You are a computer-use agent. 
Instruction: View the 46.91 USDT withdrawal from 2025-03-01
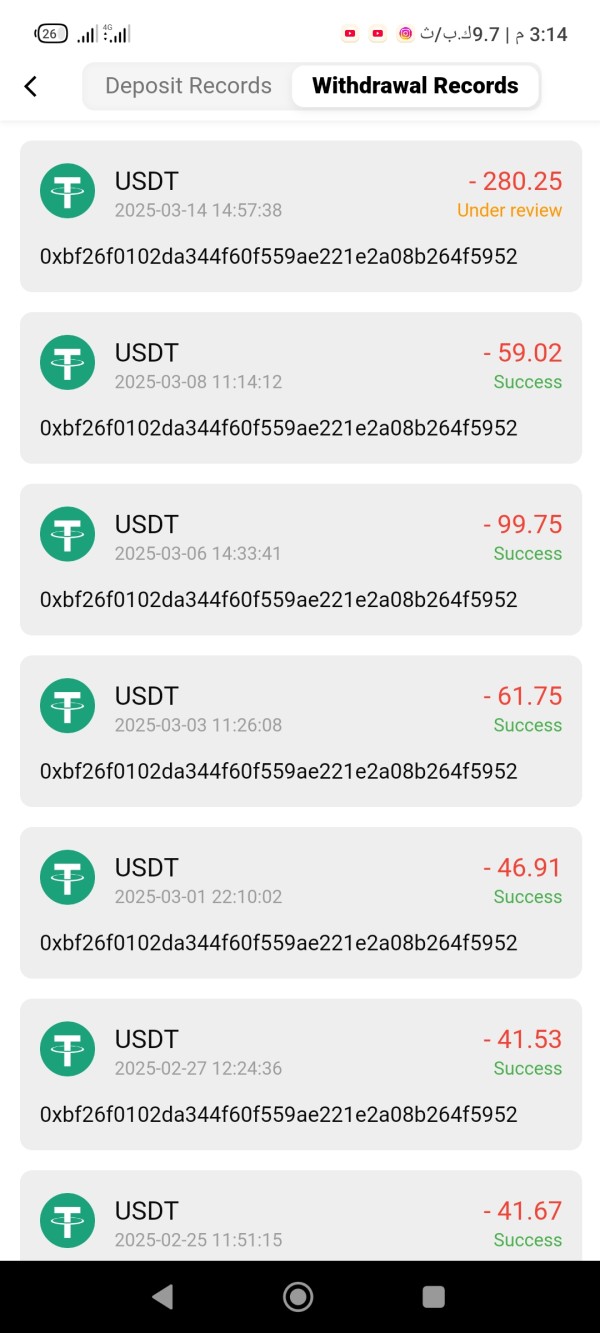(300, 902)
